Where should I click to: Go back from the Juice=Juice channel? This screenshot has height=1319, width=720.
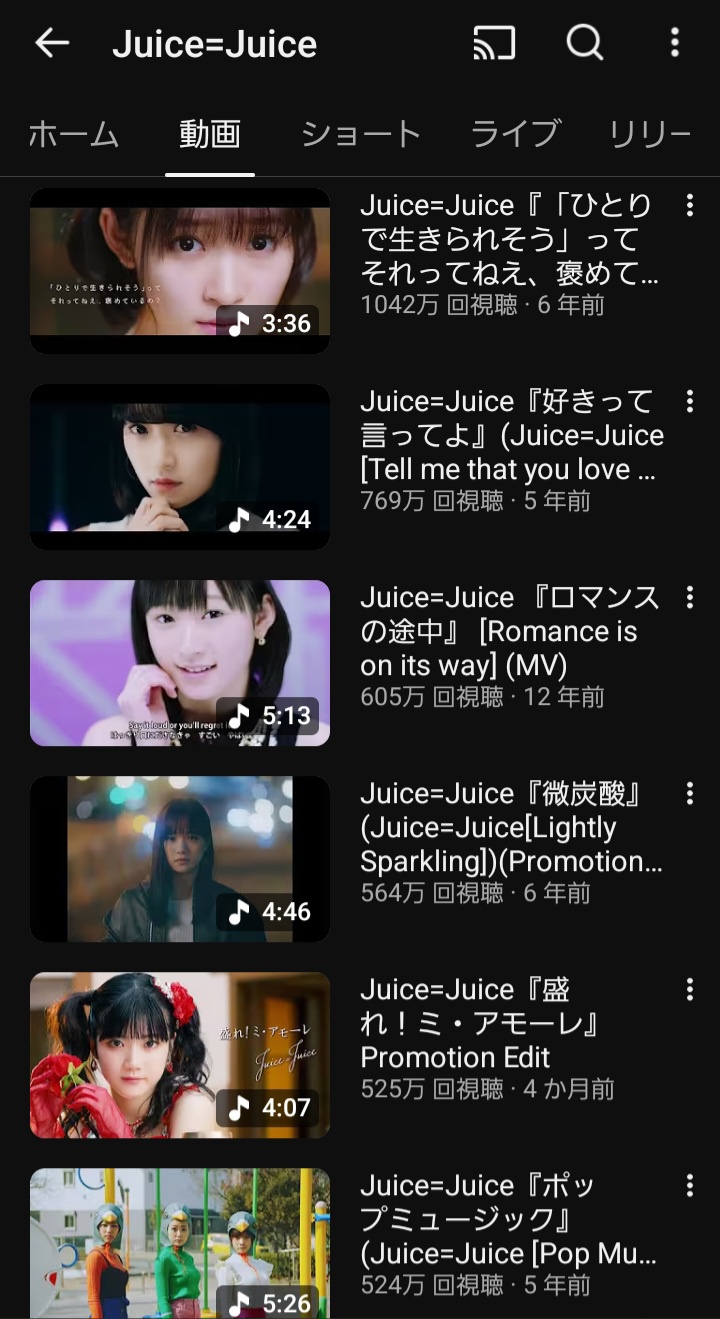(x=52, y=43)
